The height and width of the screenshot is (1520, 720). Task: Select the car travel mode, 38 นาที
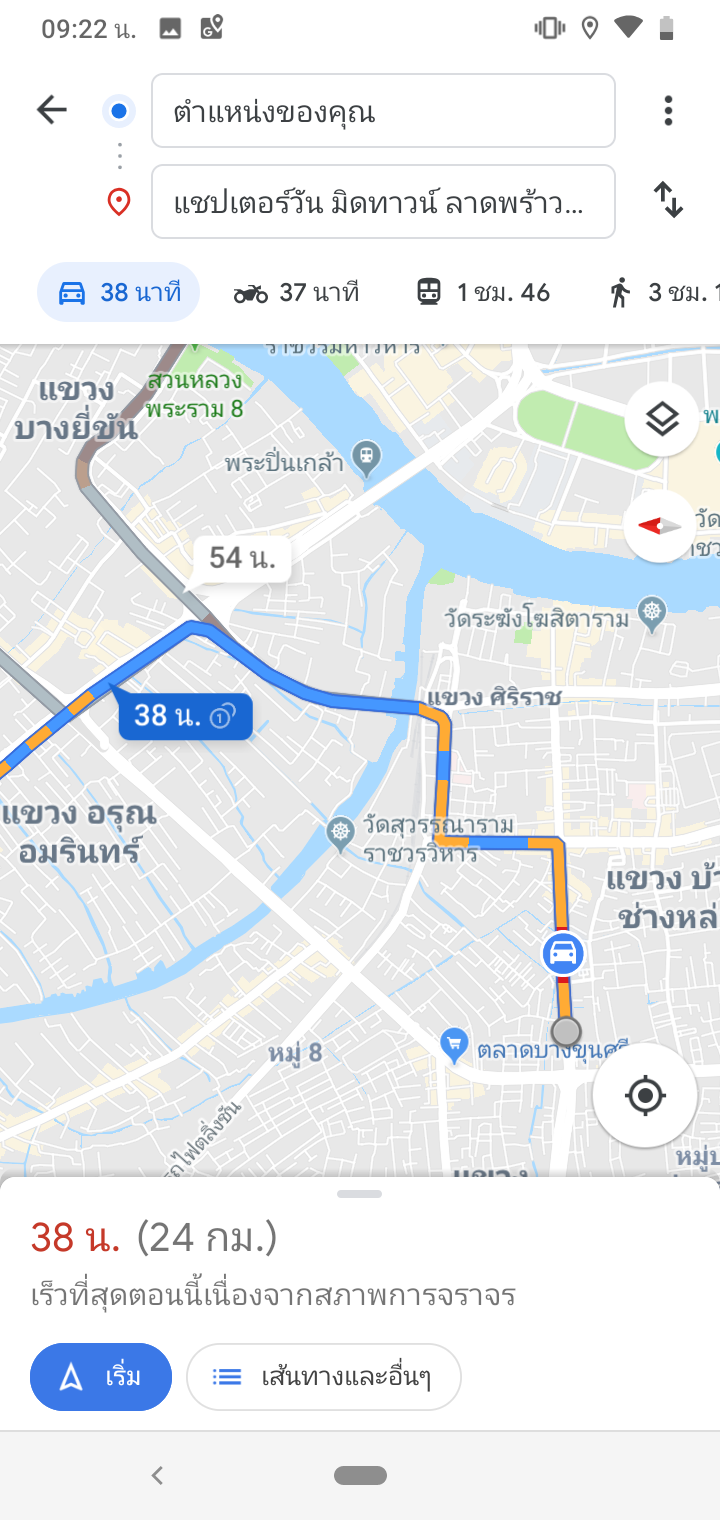click(x=119, y=293)
